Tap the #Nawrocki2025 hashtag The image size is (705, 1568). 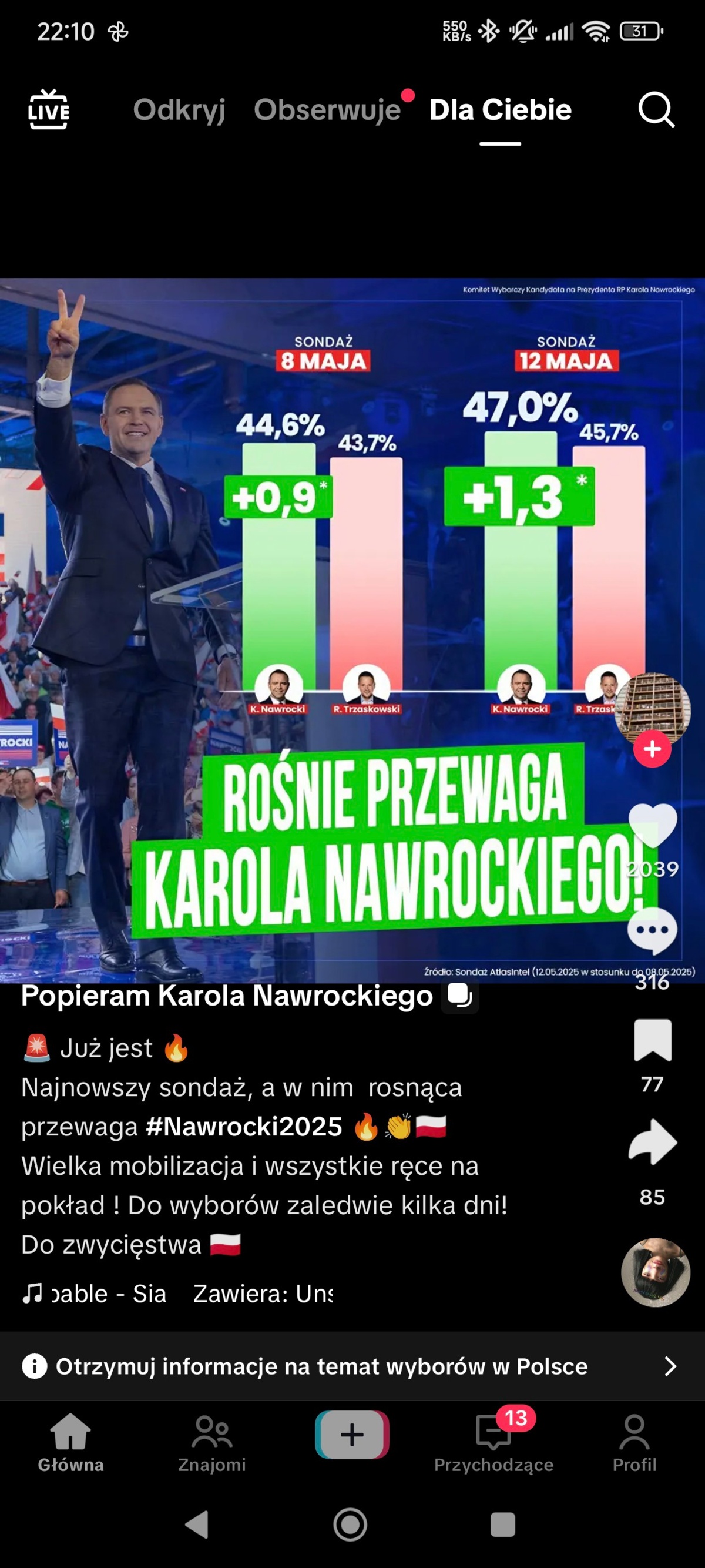pyautogui.click(x=244, y=1127)
